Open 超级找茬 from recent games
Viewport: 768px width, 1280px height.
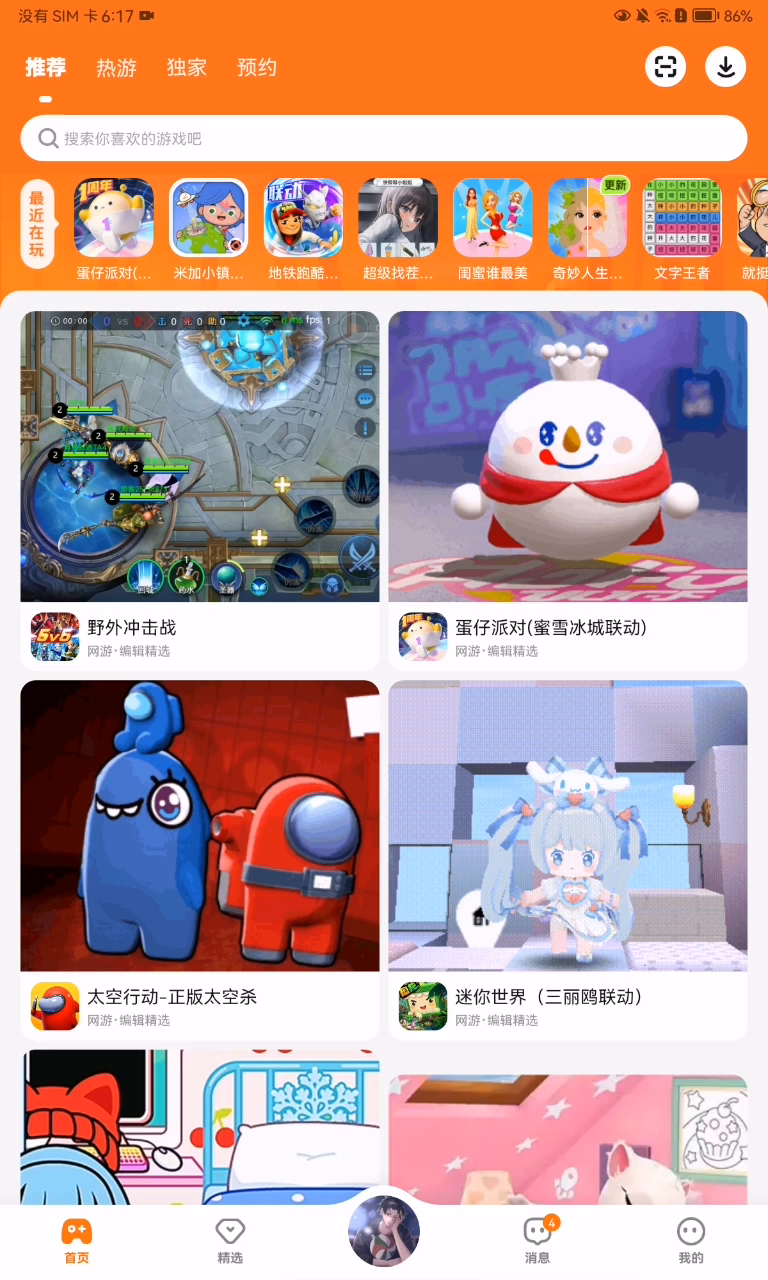(x=398, y=219)
